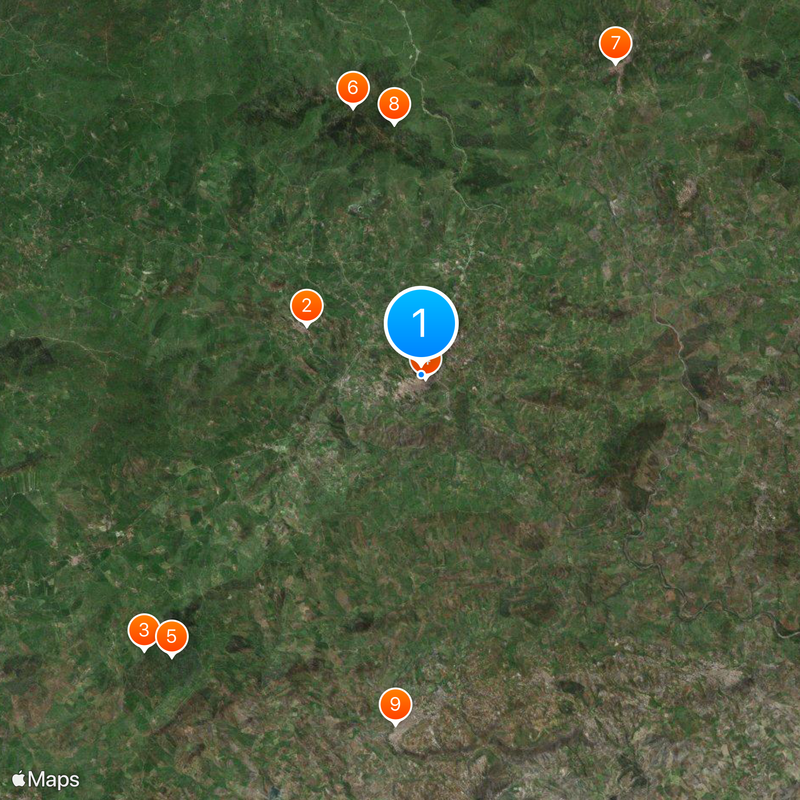The height and width of the screenshot is (800, 800).
Task: Select map pin number 5
Action: [172, 636]
